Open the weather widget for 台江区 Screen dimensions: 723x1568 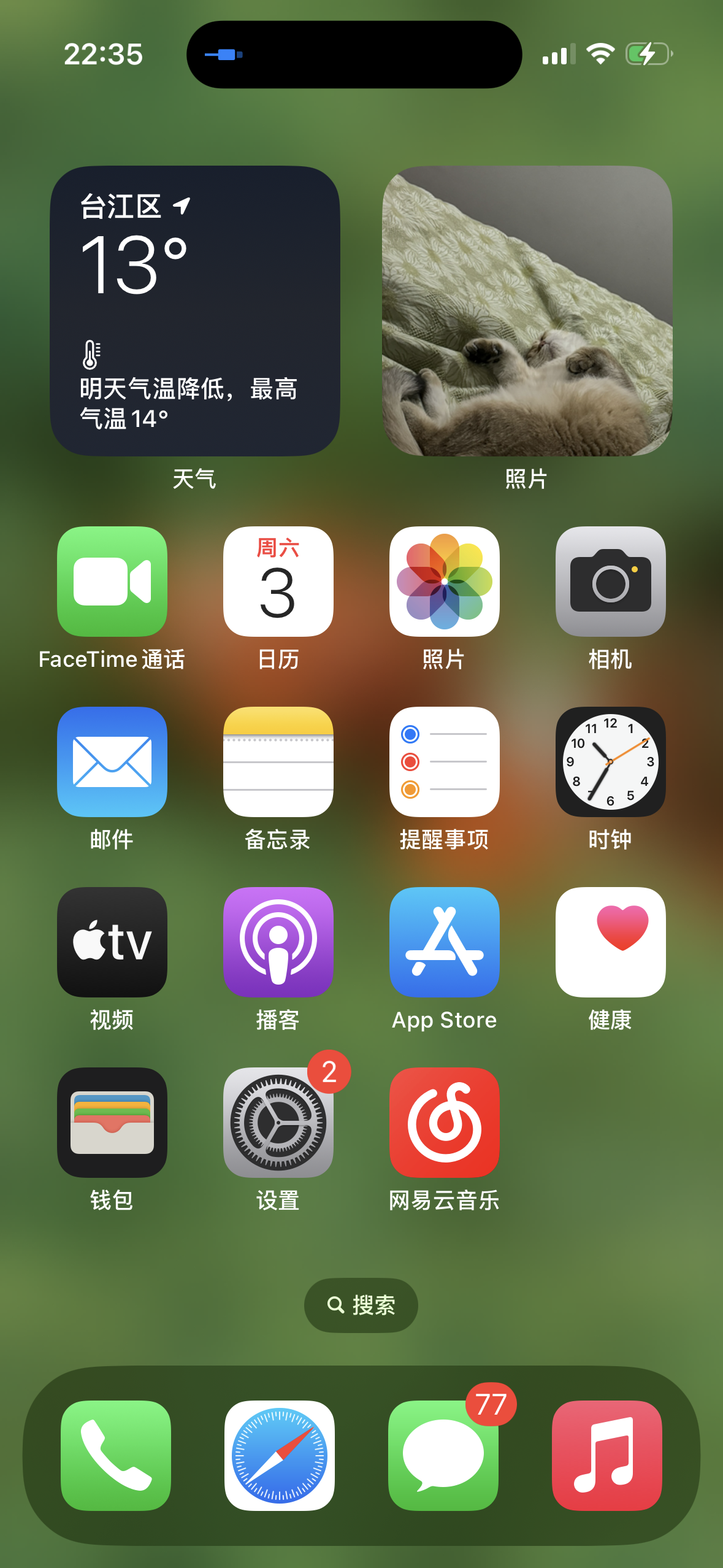(x=195, y=311)
